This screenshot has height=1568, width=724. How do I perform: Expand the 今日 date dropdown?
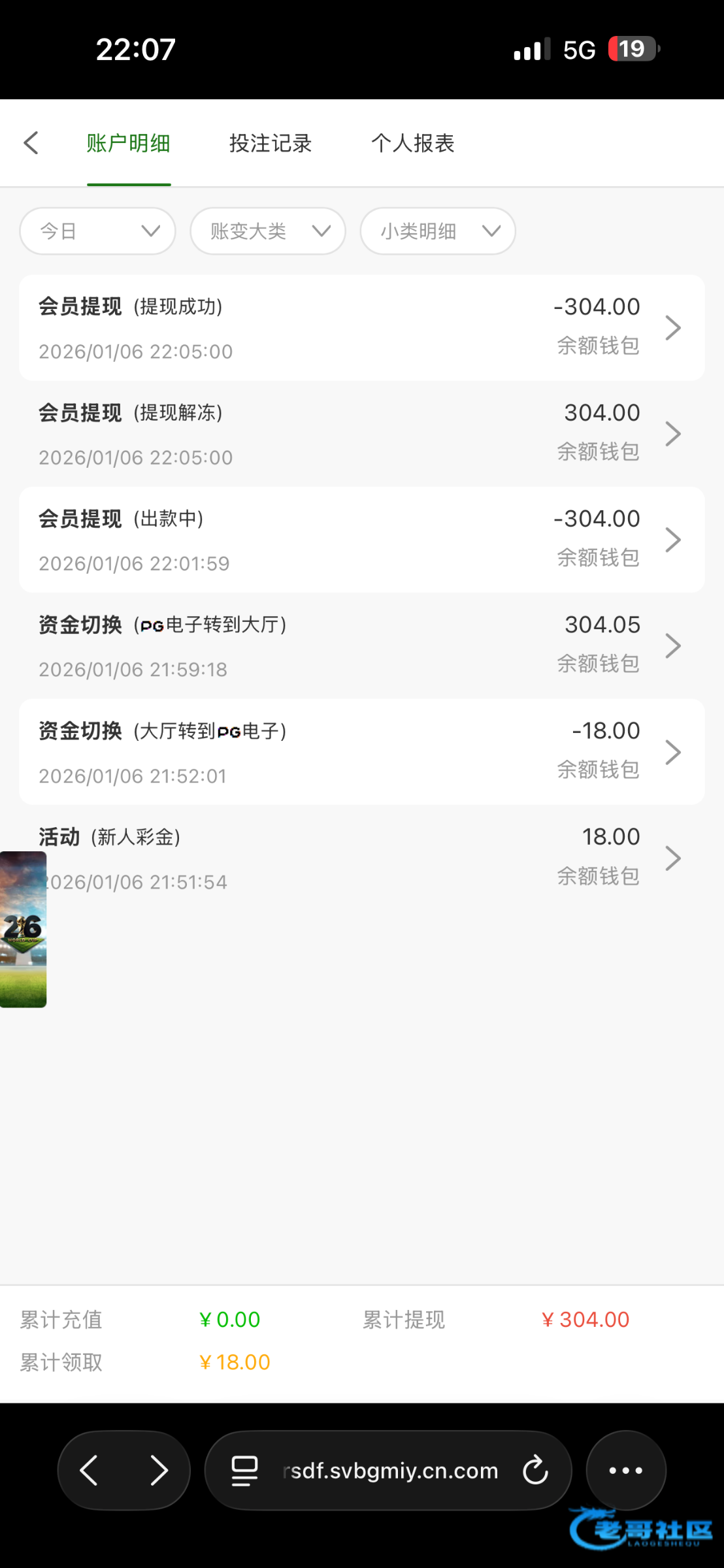coord(98,231)
